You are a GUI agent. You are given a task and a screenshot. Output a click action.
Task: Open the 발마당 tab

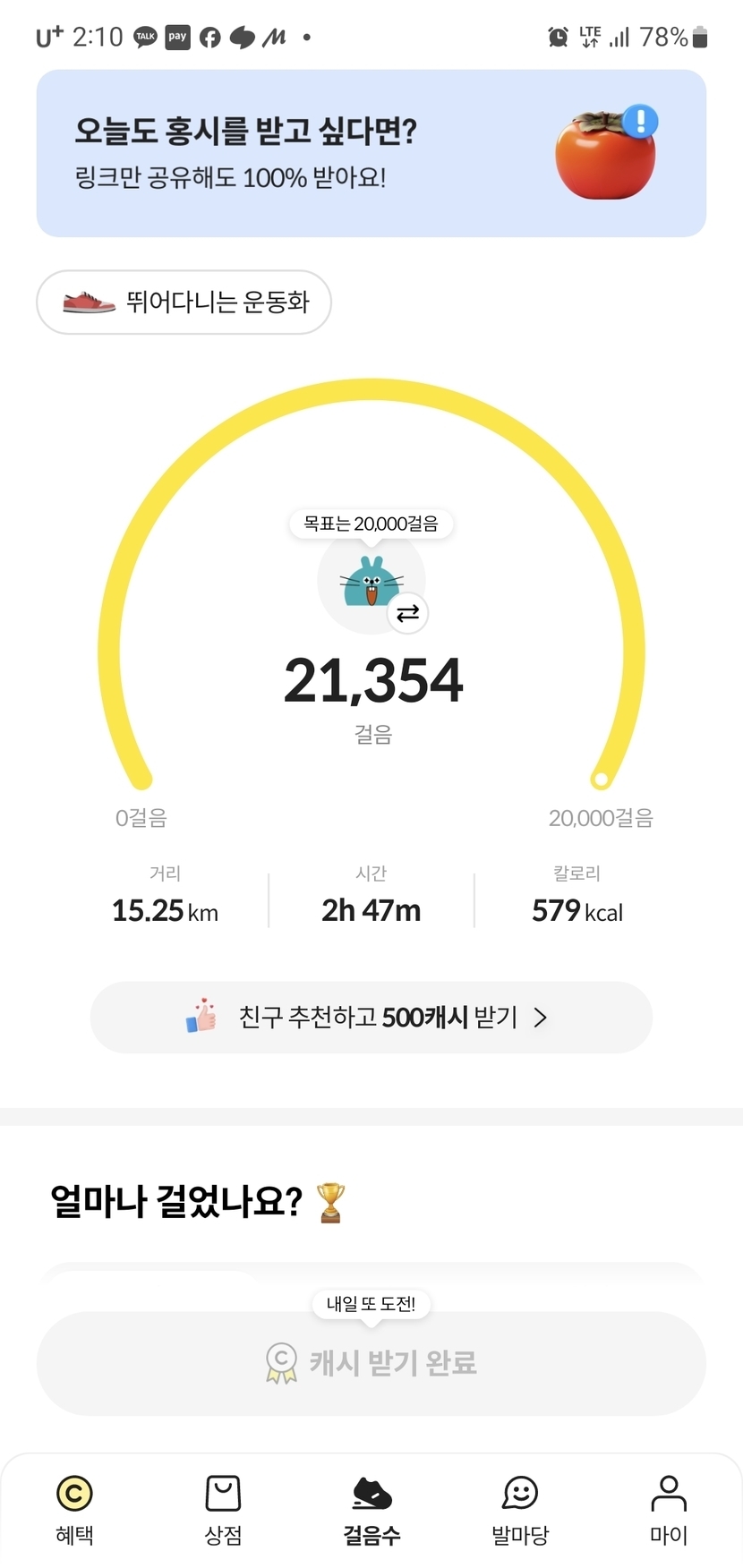[x=520, y=1509]
